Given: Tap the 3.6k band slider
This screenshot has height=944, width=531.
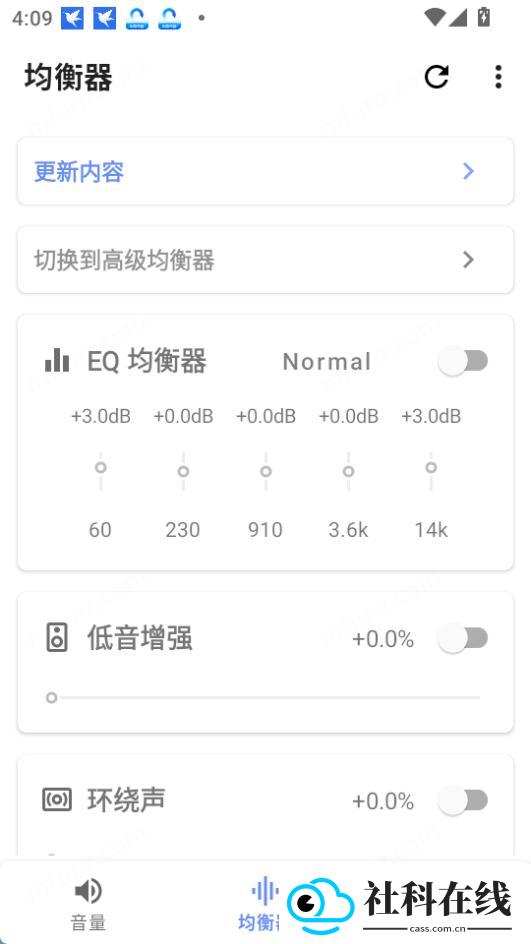Looking at the screenshot, I should coord(348,471).
